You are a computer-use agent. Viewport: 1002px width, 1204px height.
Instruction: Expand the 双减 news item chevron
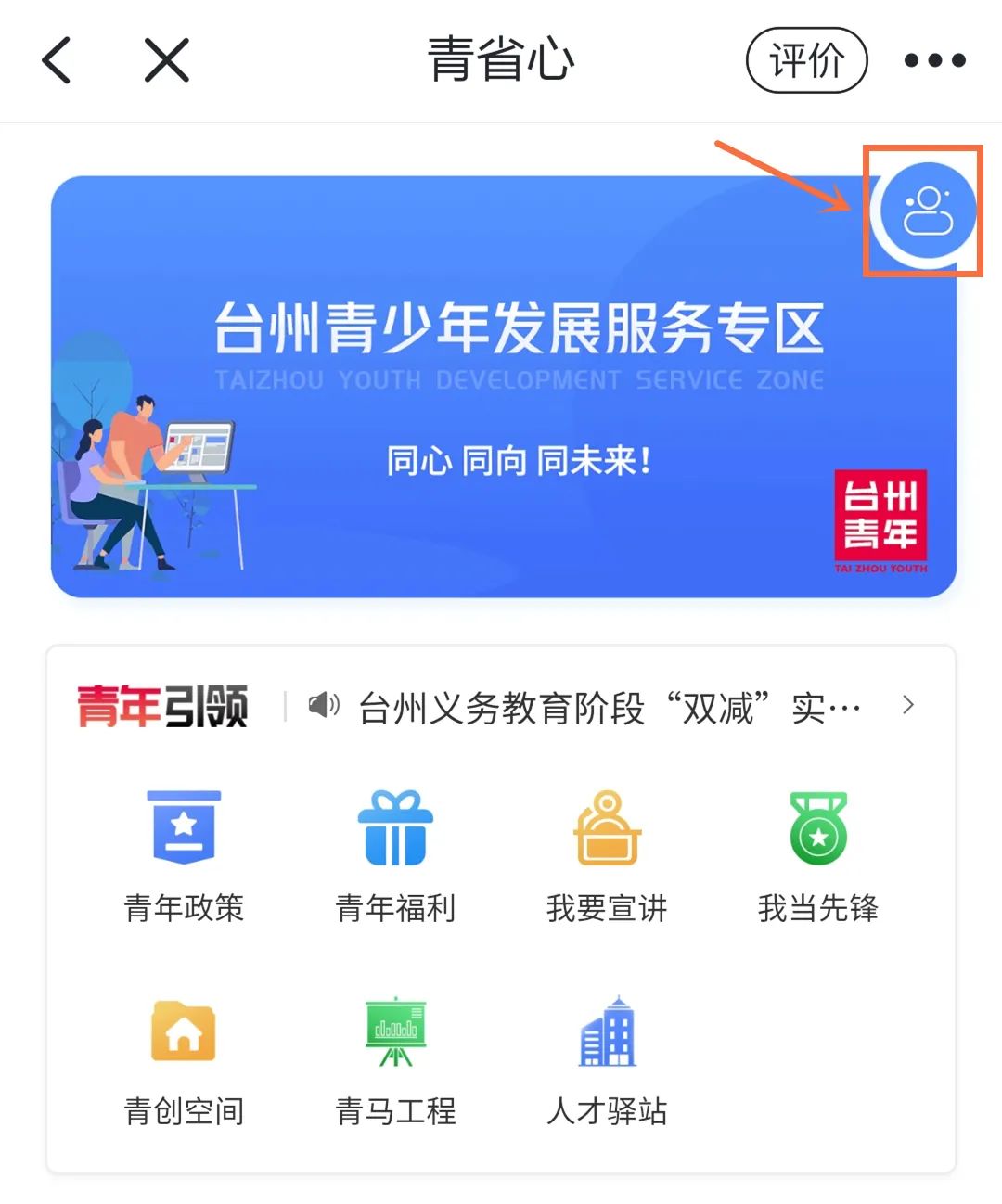coord(909,707)
